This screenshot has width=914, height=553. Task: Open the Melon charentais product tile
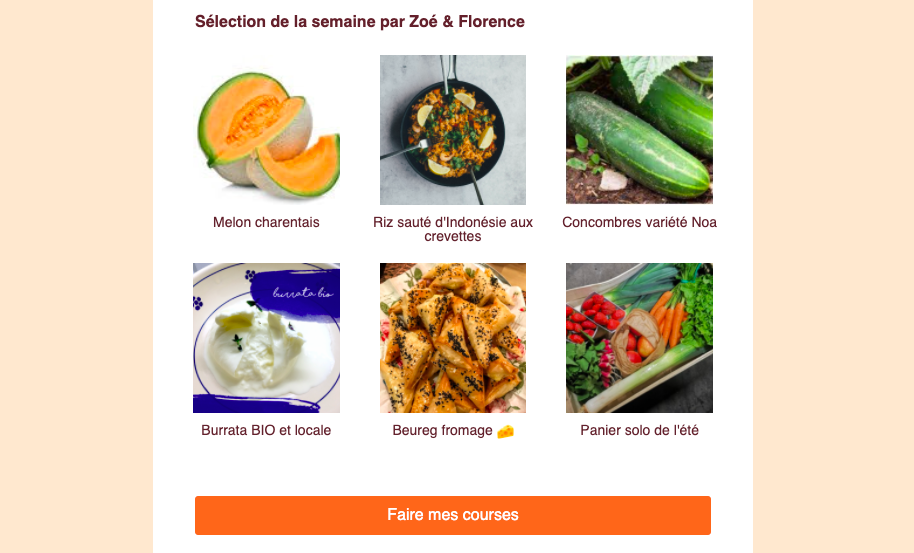[266, 131]
